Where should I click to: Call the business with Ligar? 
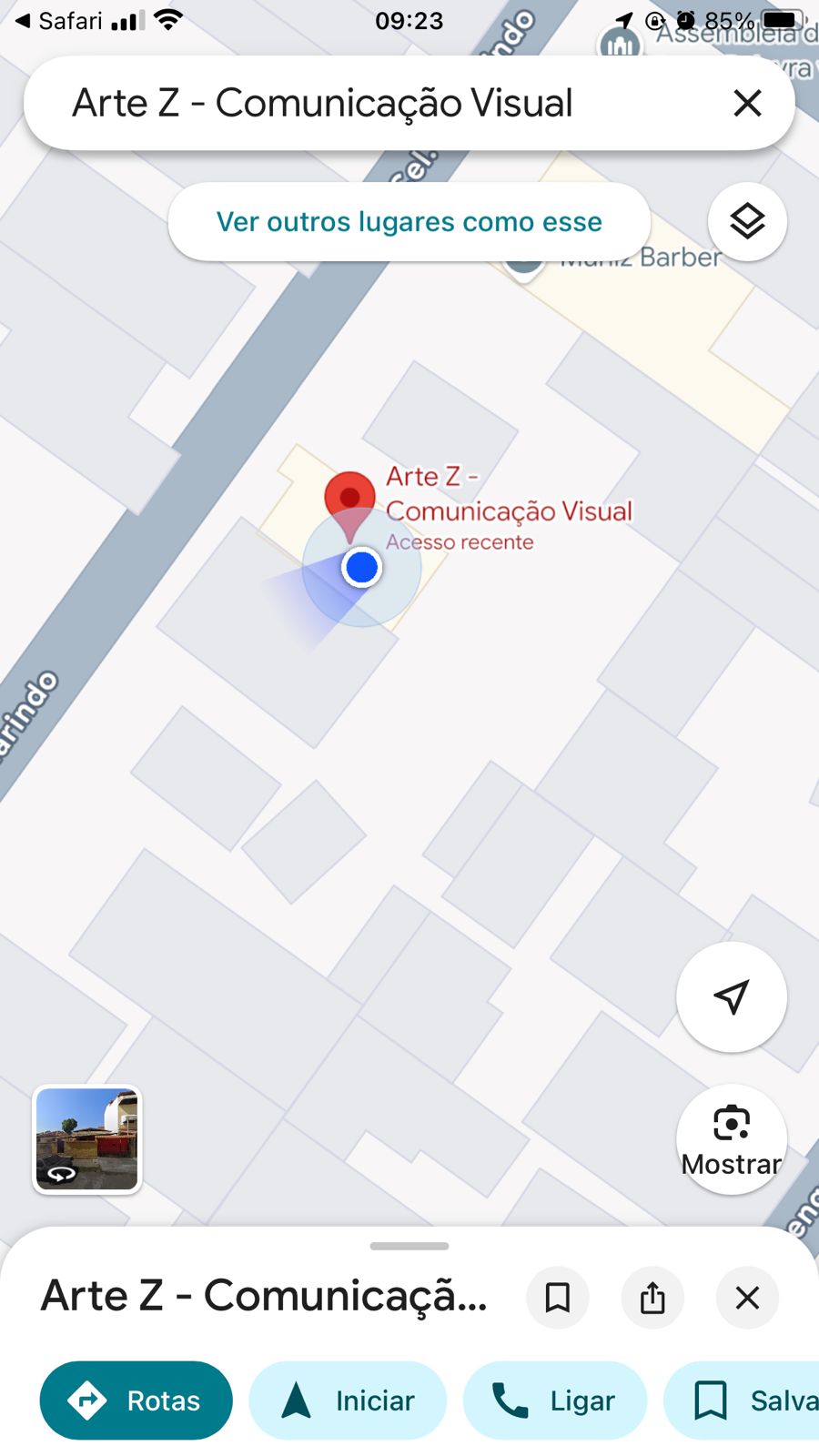555,1400
